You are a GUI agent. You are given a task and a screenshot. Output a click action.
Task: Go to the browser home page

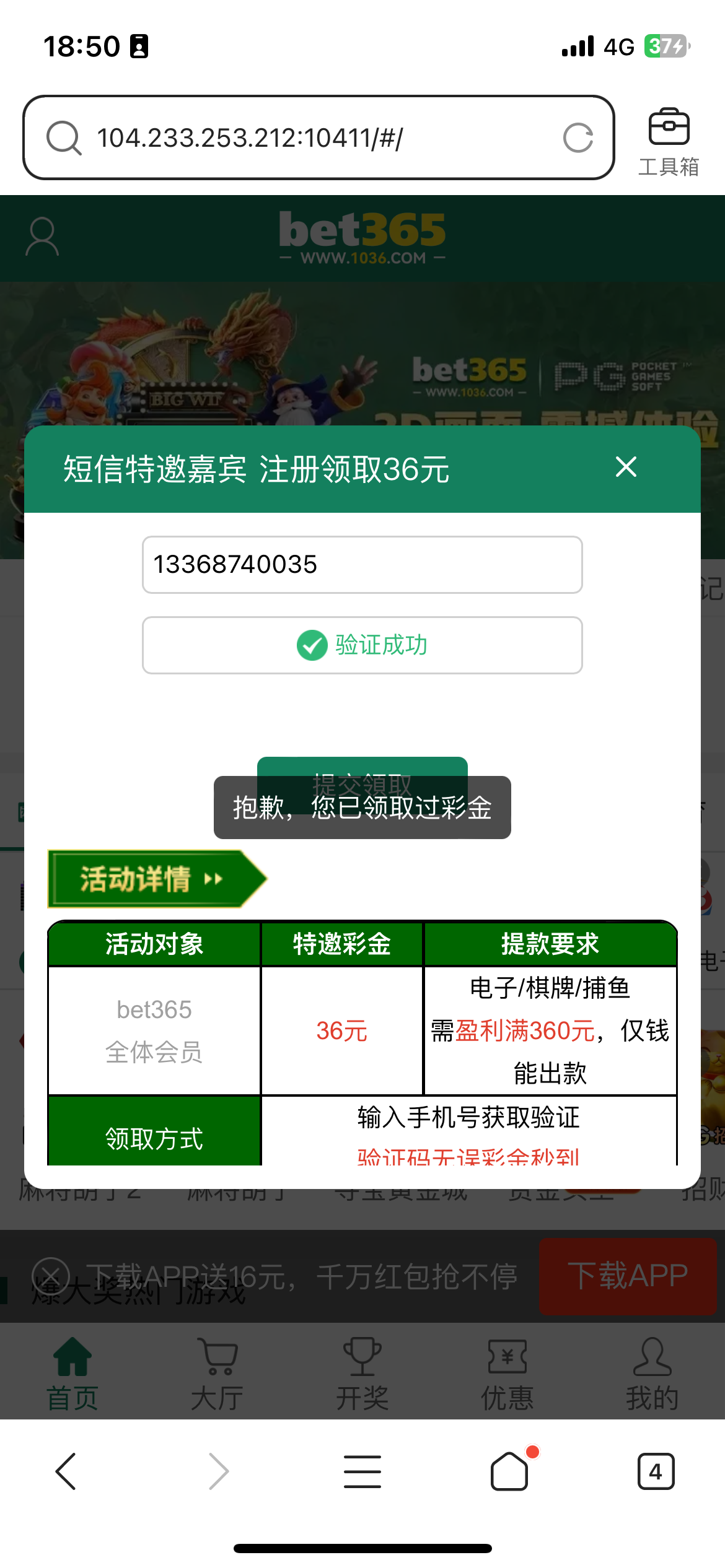tap(509, 1471)
